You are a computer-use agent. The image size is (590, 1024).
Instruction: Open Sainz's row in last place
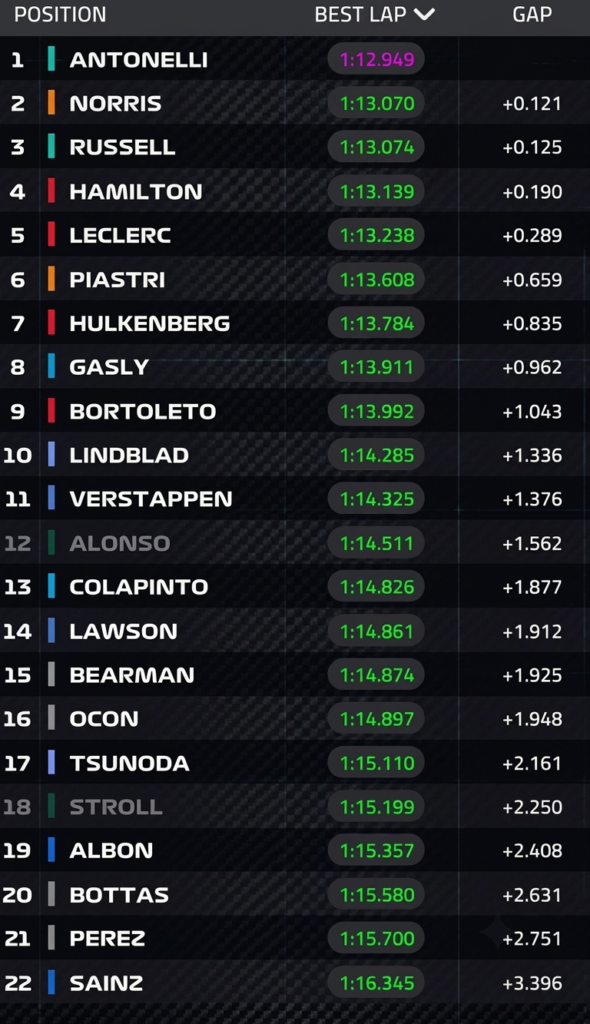(x=295, y=983)
